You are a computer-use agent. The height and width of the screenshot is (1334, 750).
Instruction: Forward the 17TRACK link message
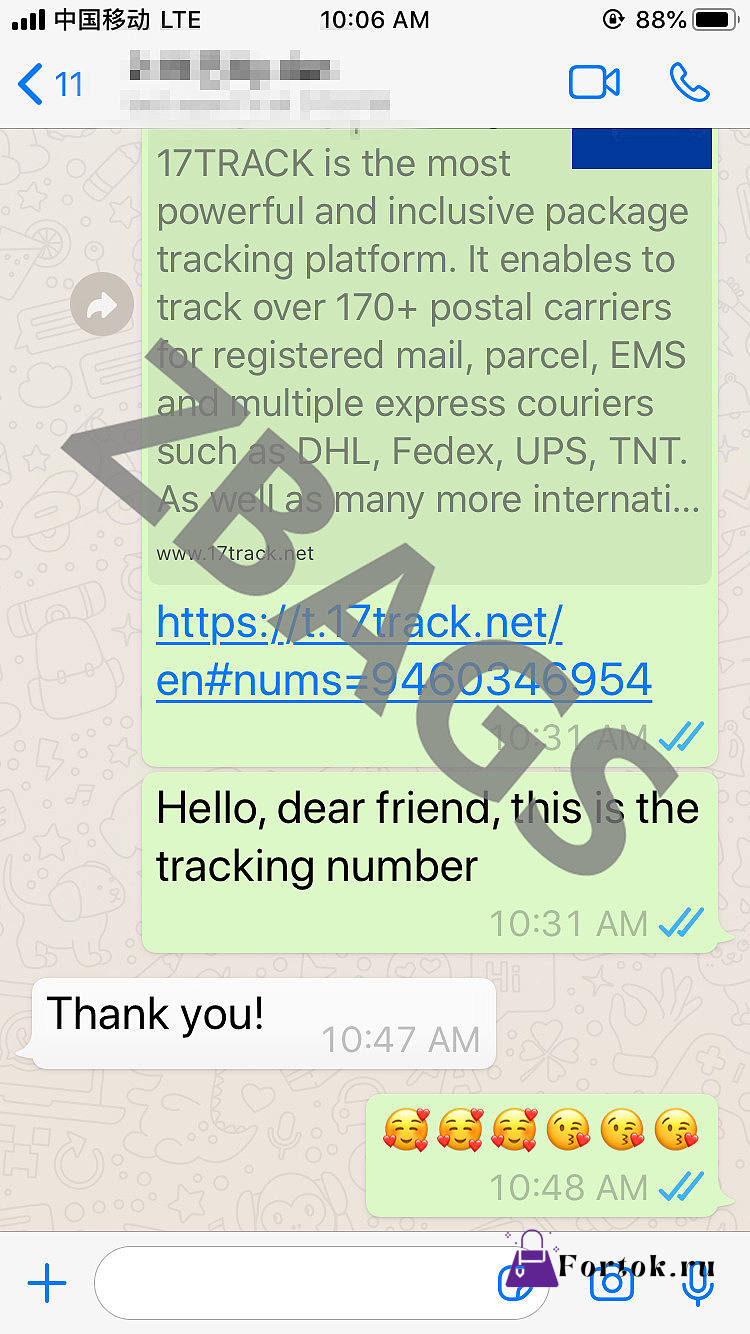point(101,304)
